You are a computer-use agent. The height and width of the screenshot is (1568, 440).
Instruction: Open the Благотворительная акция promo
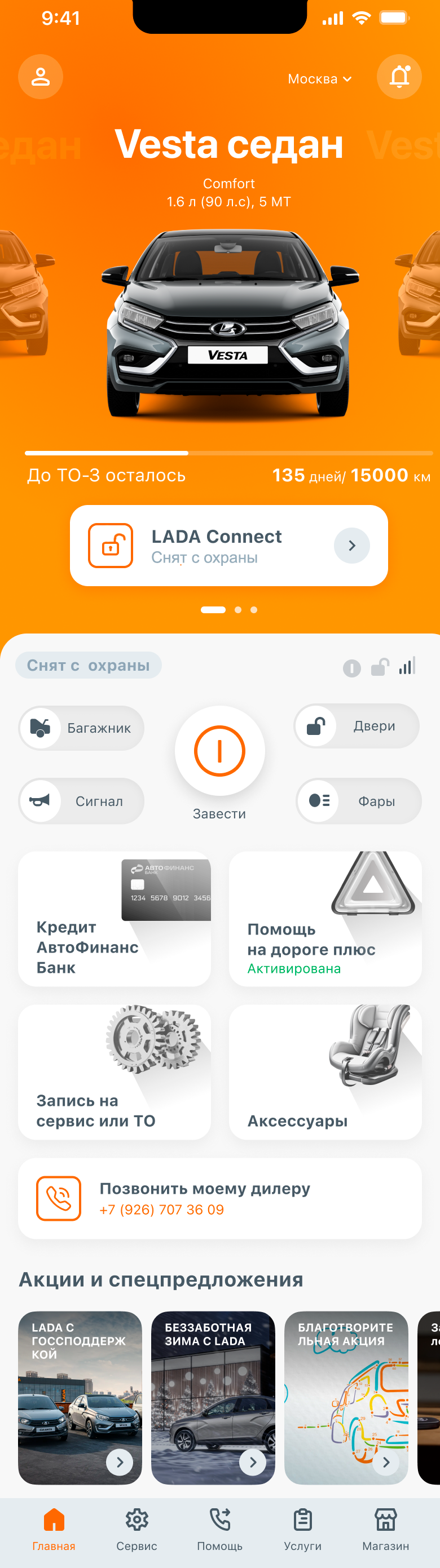pos(346,1398)
